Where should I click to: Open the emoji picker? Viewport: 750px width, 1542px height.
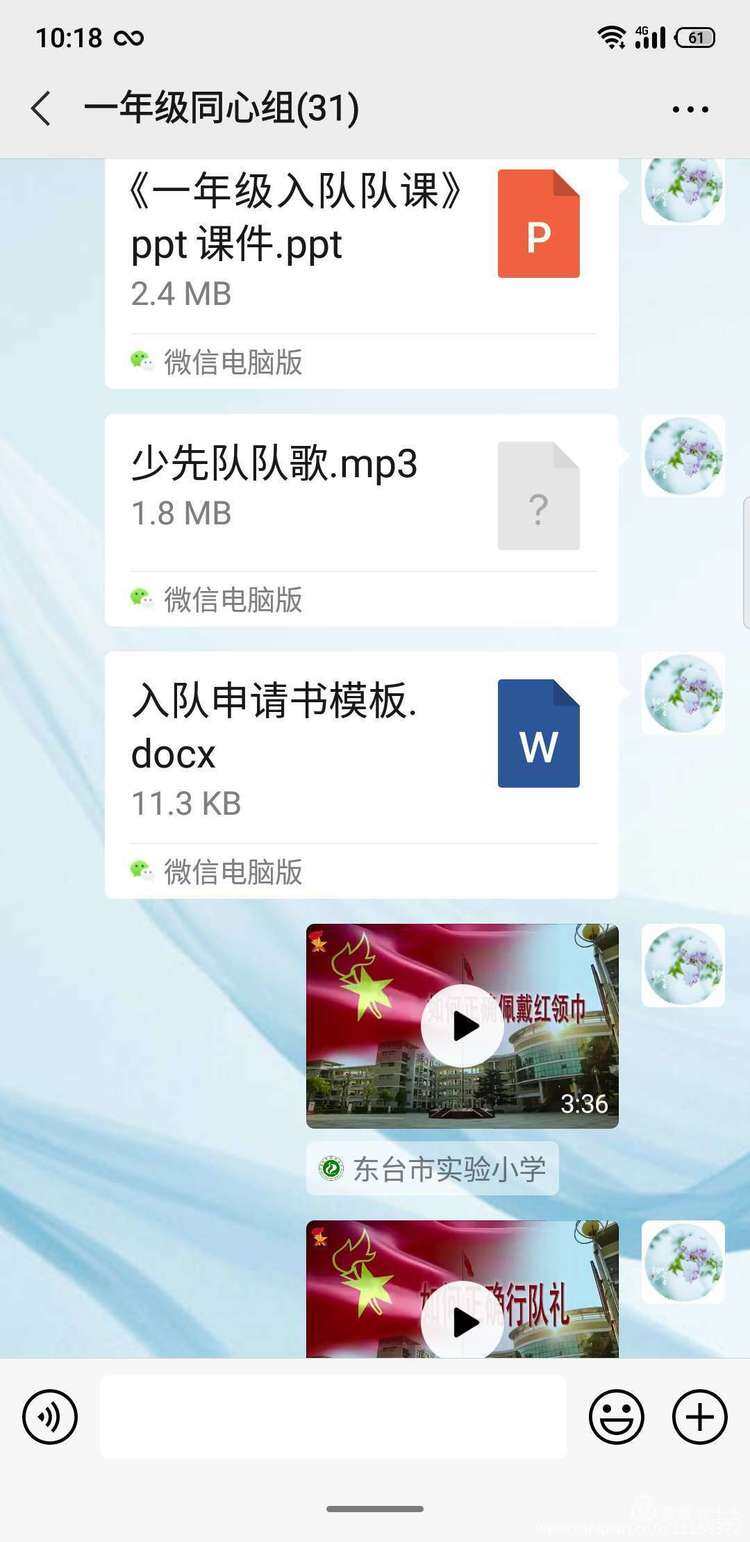coord(615,1417)
